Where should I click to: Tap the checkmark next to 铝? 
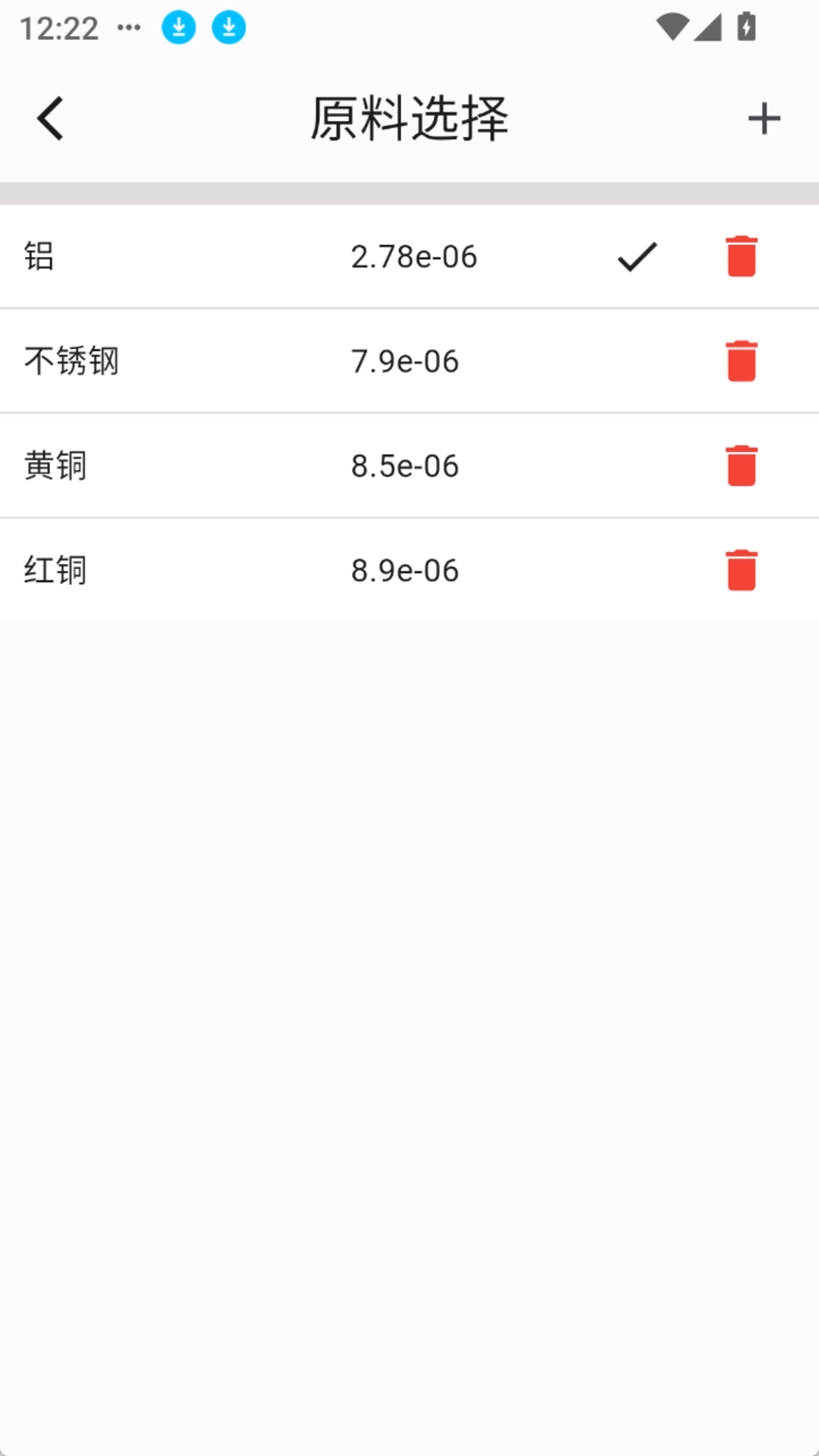635,256
